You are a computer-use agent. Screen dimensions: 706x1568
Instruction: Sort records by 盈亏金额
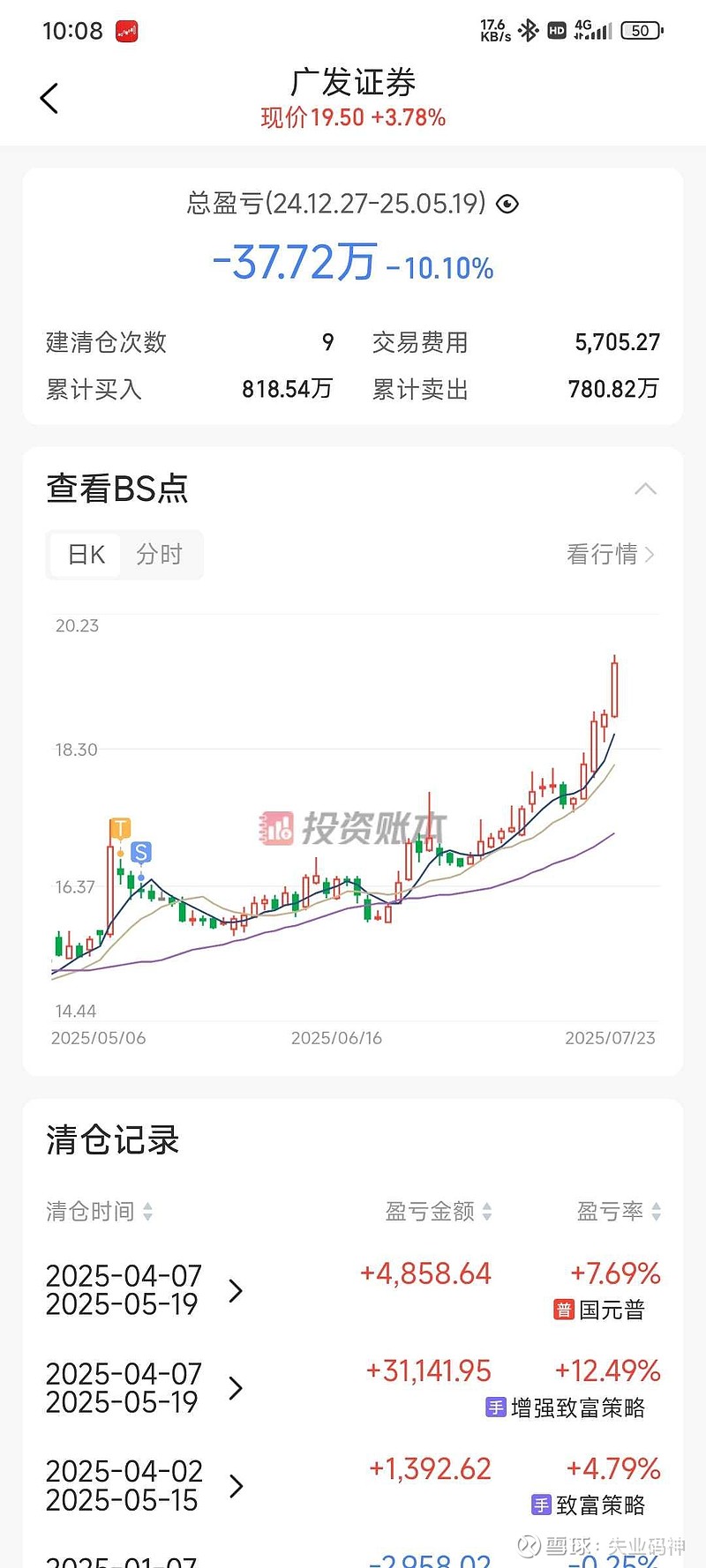pos(439,1212)
